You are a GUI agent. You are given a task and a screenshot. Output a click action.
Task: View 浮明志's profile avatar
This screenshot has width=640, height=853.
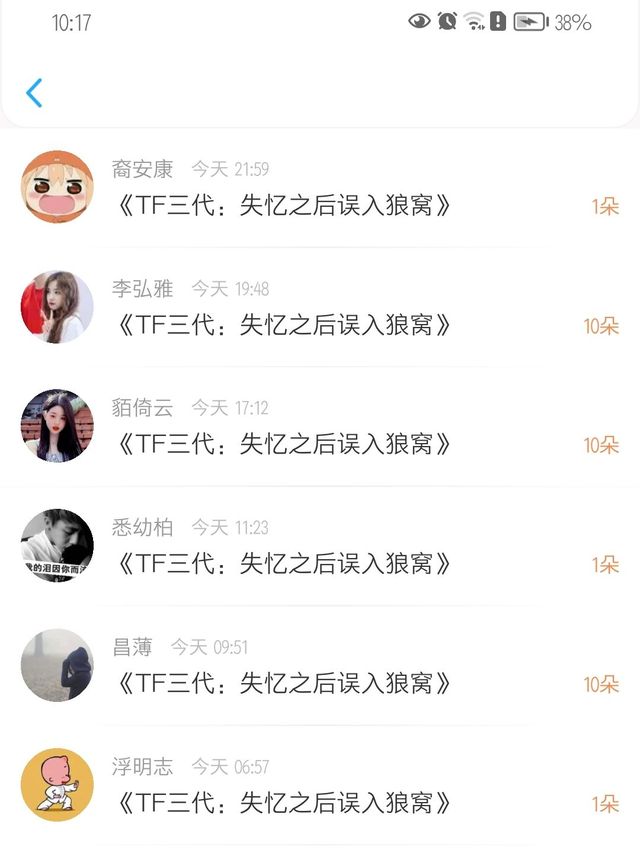[x=57, y=785]
